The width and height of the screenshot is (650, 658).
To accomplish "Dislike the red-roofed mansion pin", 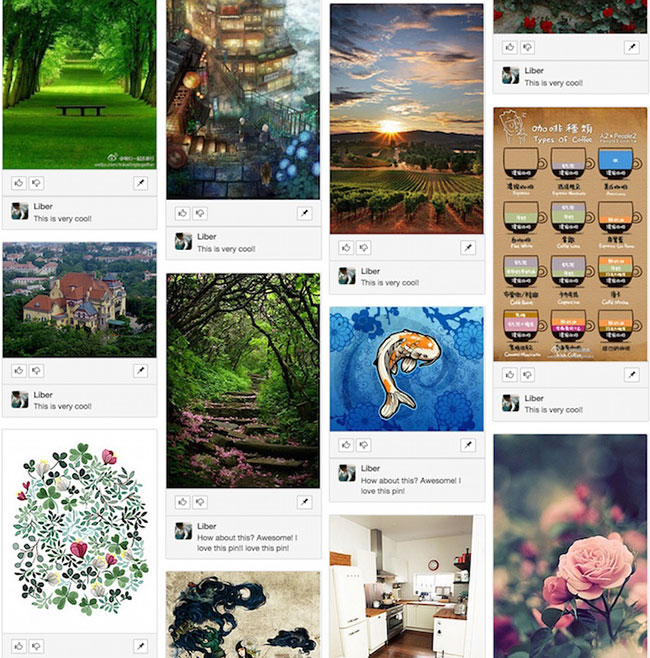I will pos(36,371).
